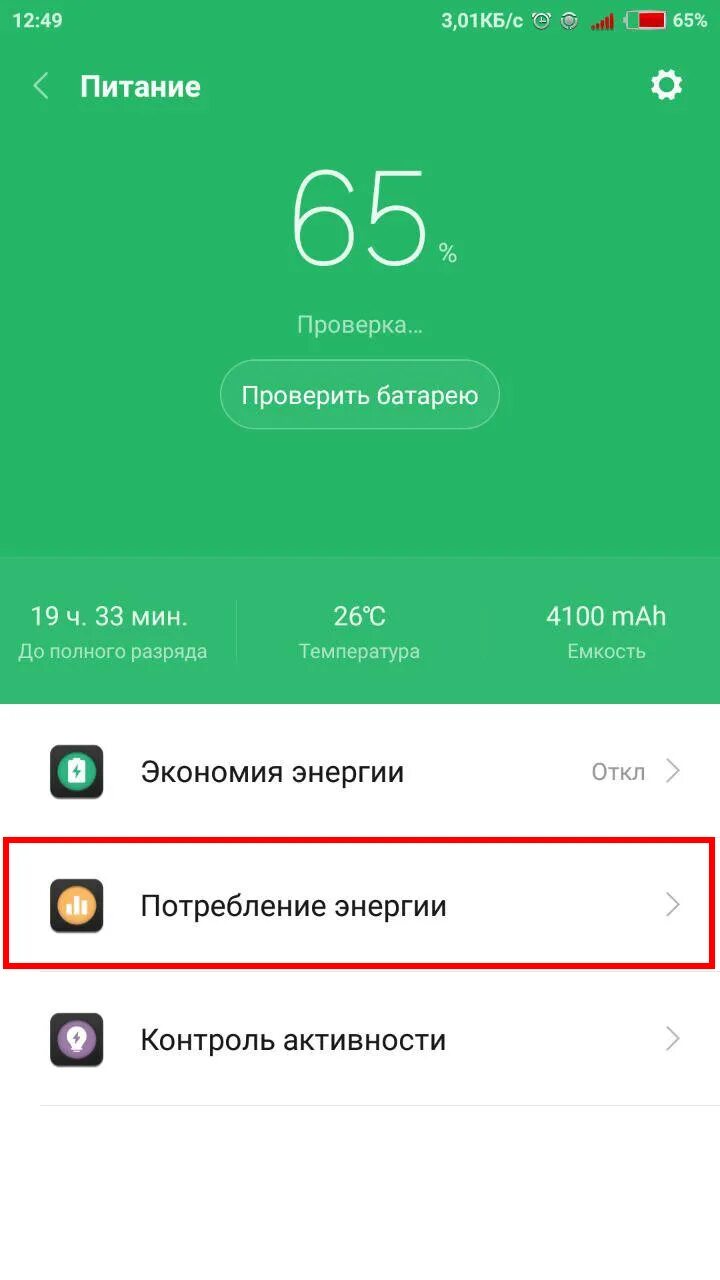The width and height of the screenshot is (720, 1280).
Task: Open Потребление энергии
Action: click(x=360, y=905)
